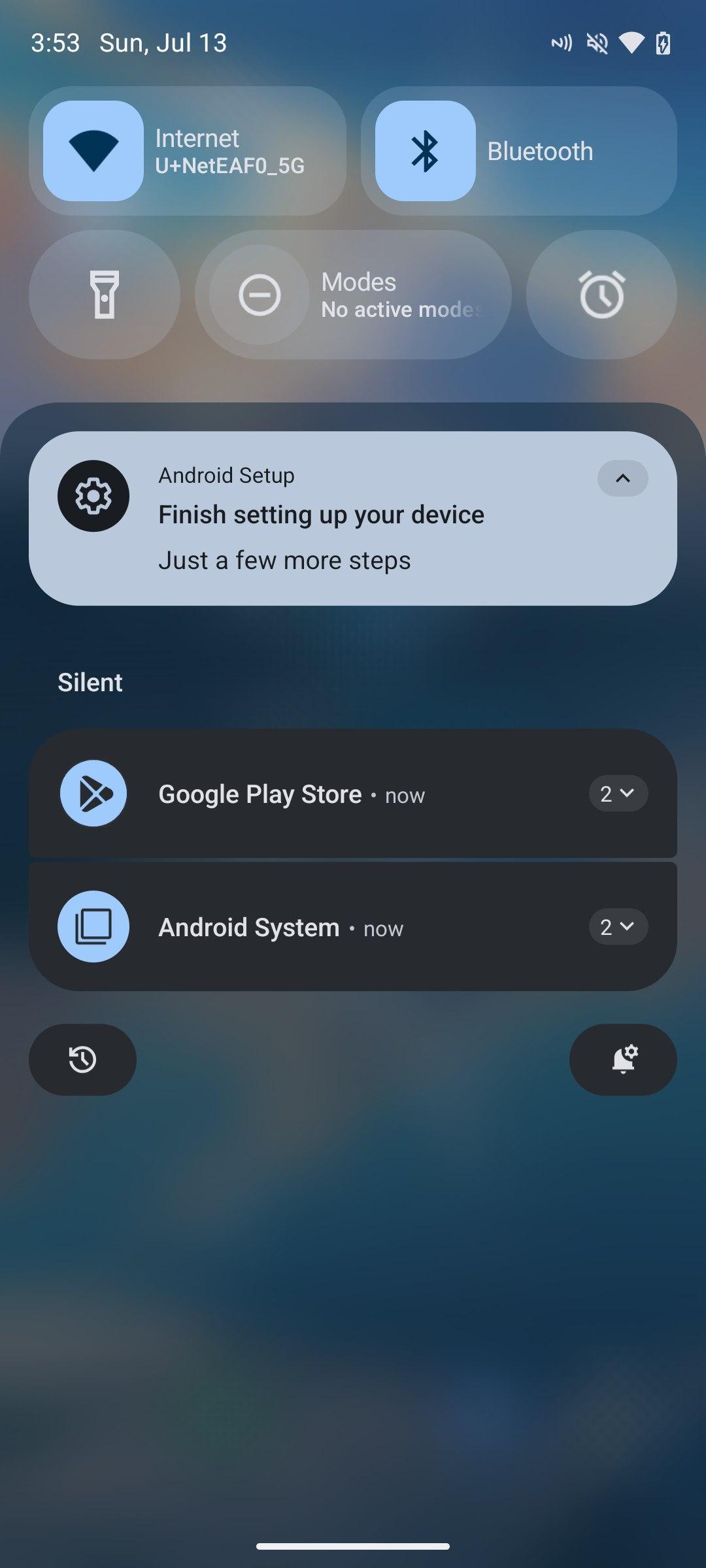Open notification settings bell icon

pos(623,1060)
